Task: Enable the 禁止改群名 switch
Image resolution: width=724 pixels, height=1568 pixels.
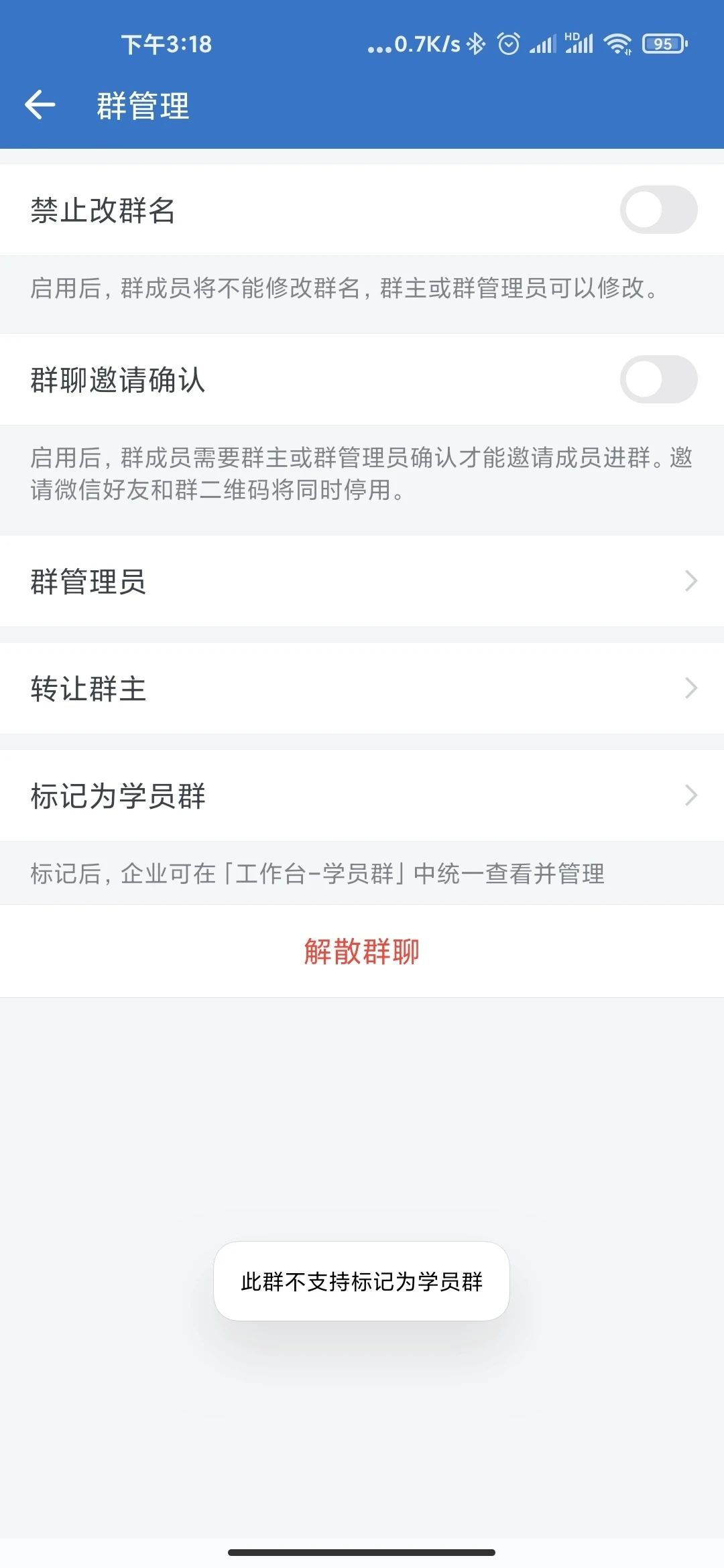Action: [658, 210]
